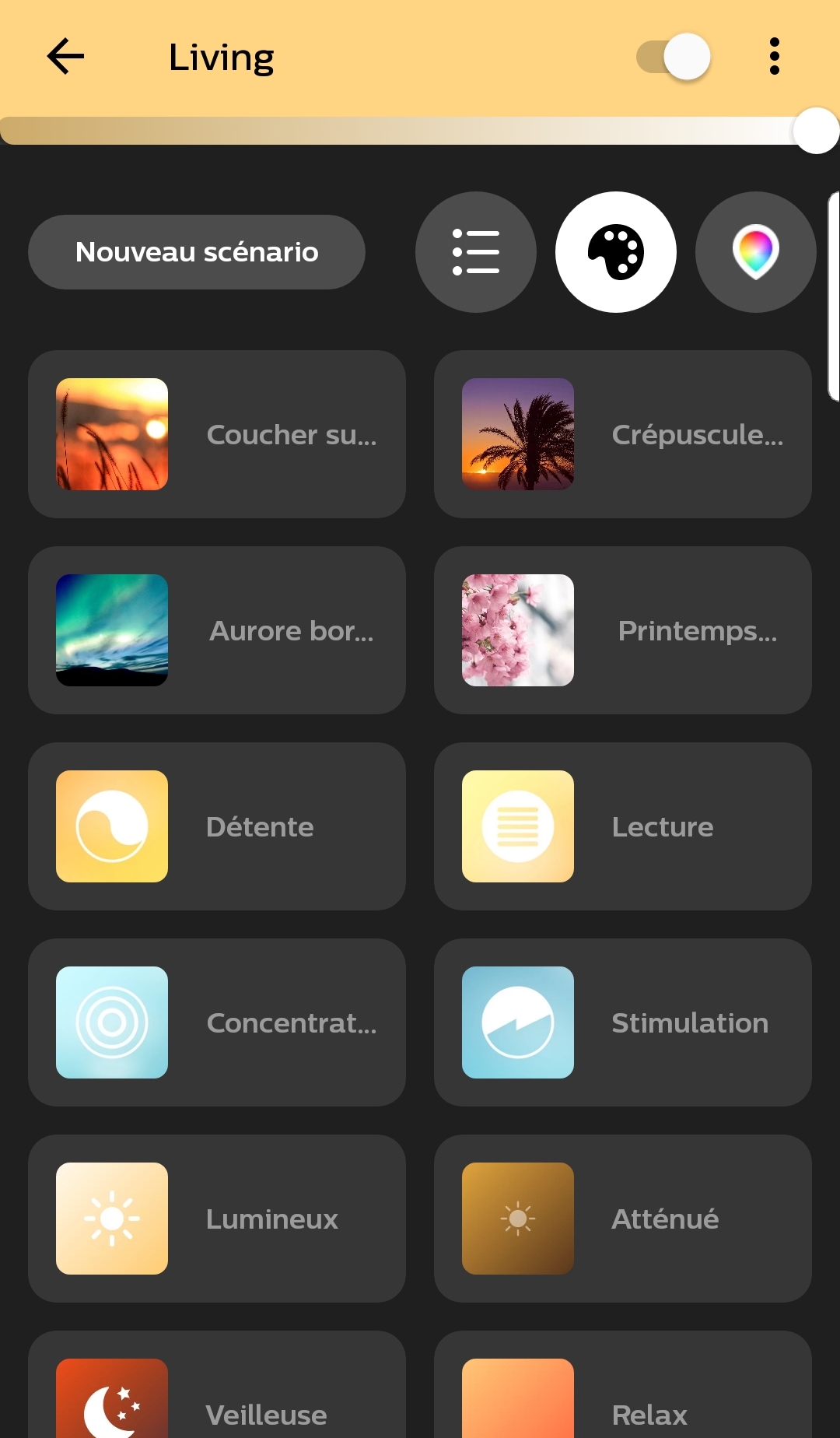
Task: Dim lights with the Atténué scene
Action: [x=623, y=1219]
